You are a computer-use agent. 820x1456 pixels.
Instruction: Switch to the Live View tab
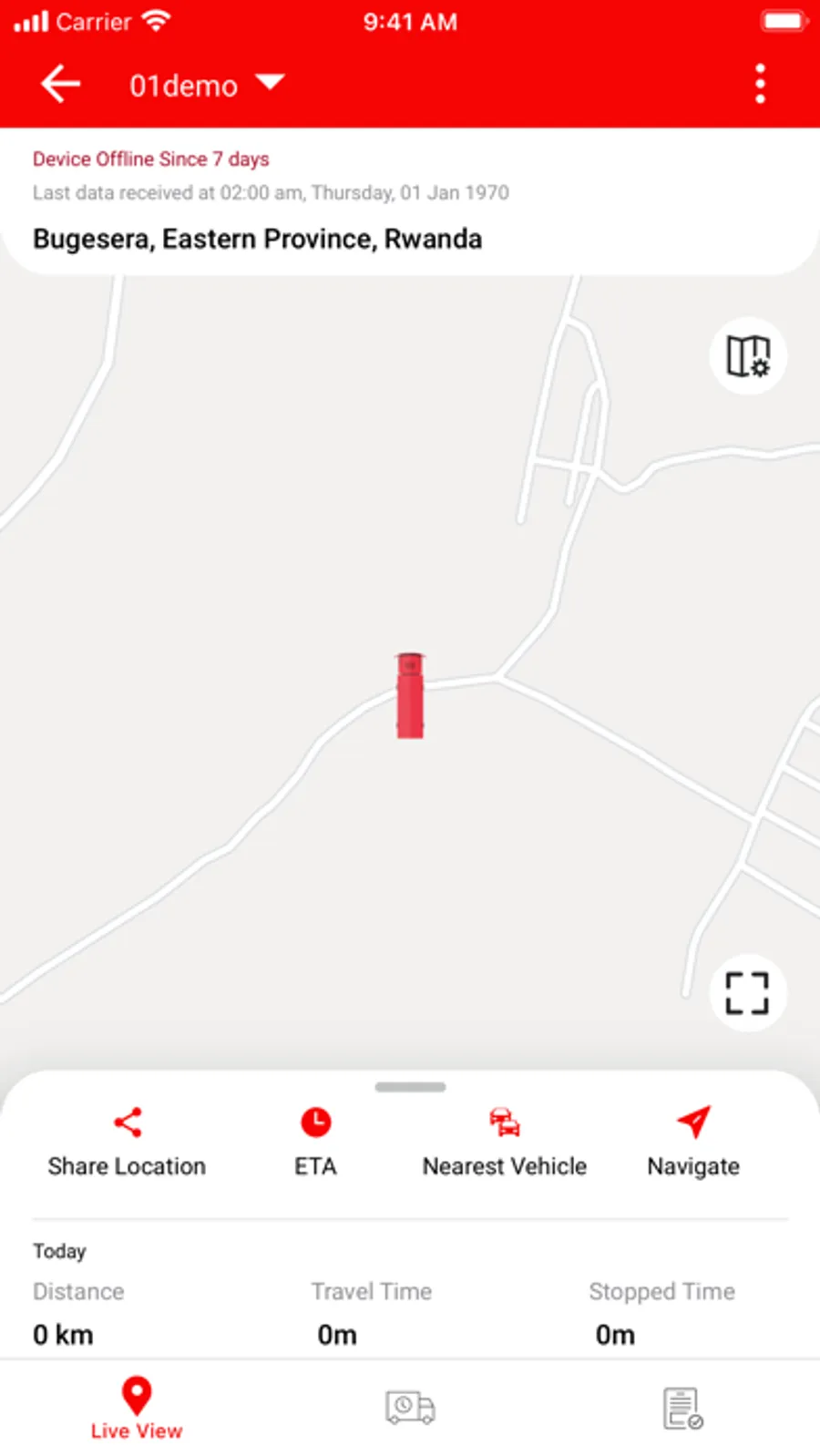137,1409
